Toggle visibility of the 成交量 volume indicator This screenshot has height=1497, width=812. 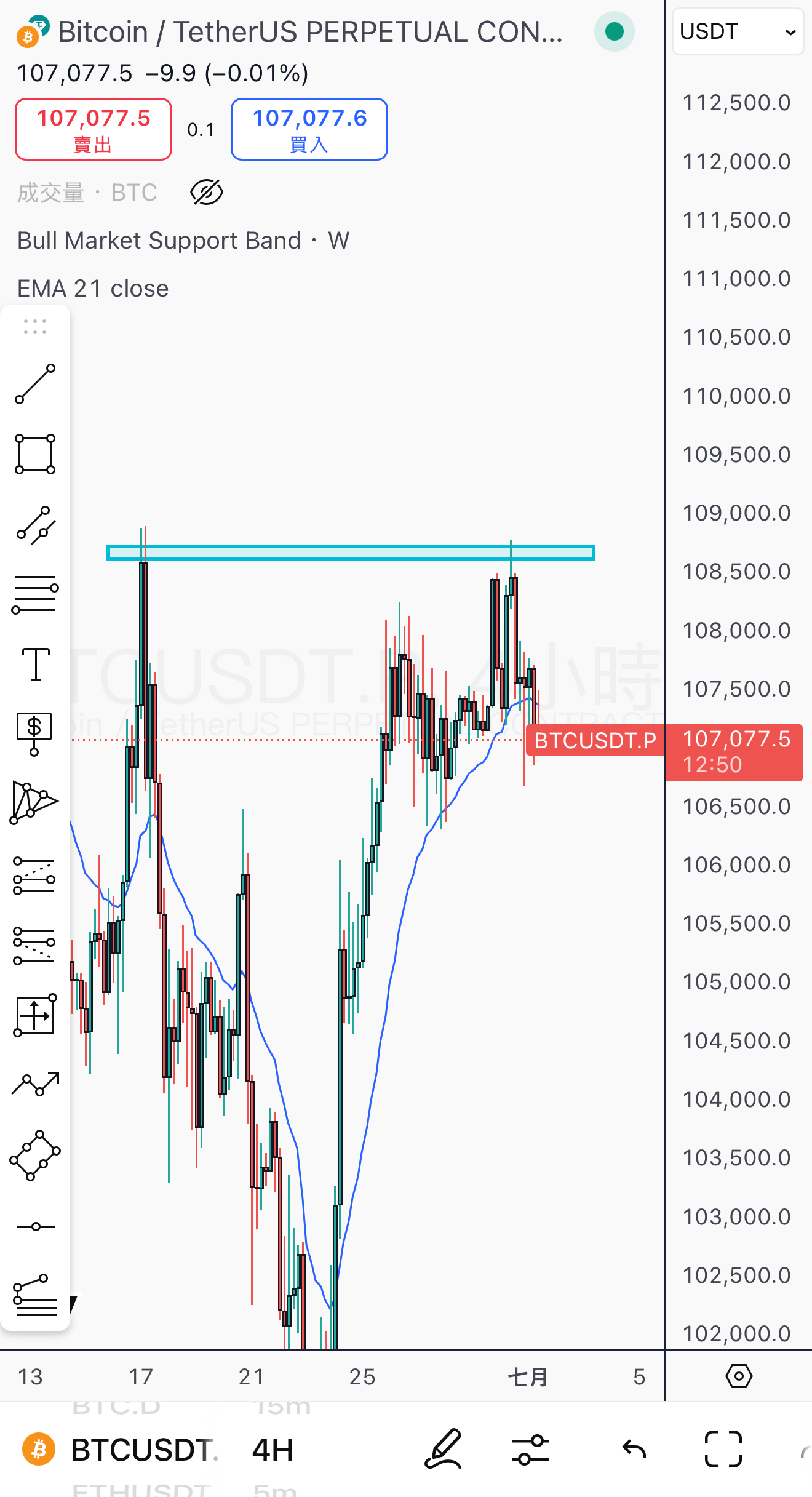click(x=207, y=193)
